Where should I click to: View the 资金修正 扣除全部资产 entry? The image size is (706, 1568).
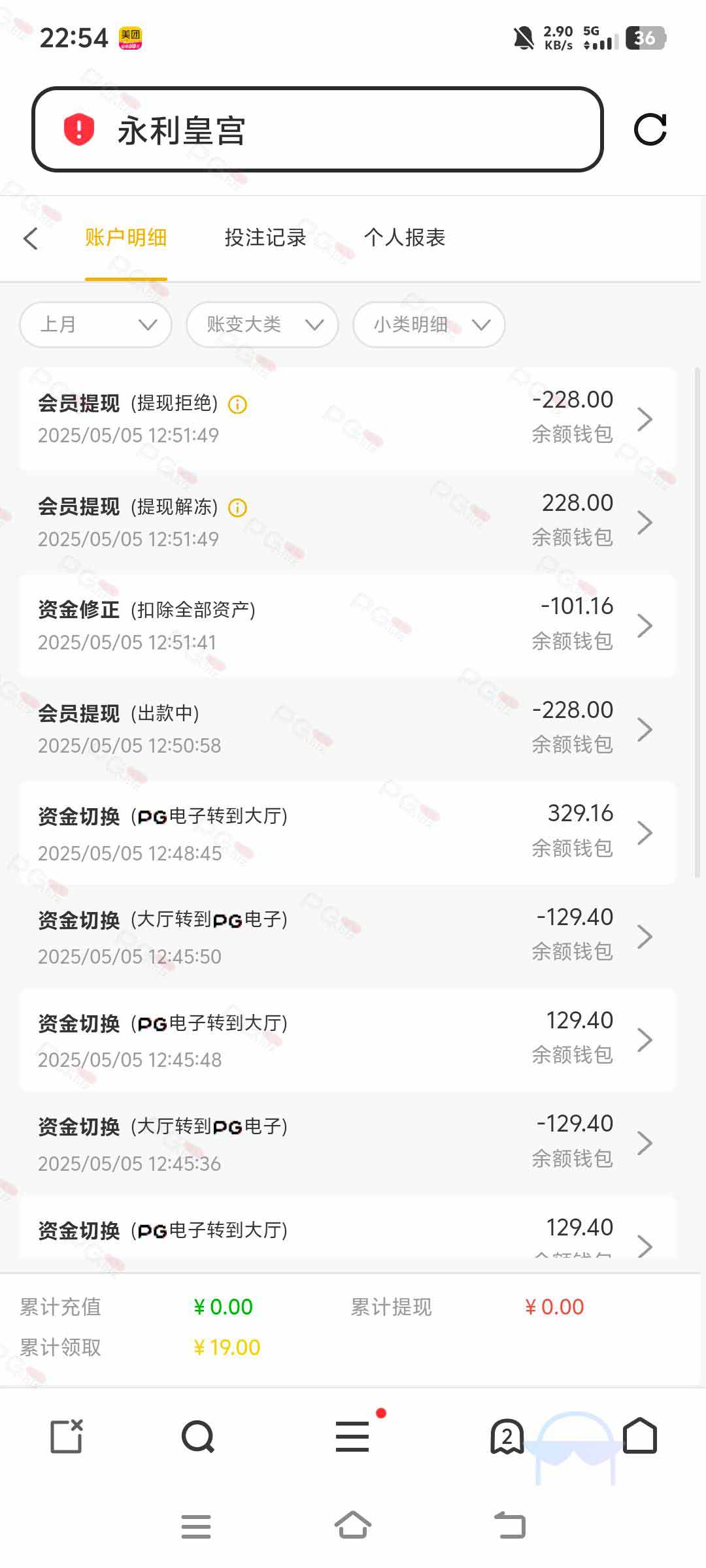tap(347, 626)
